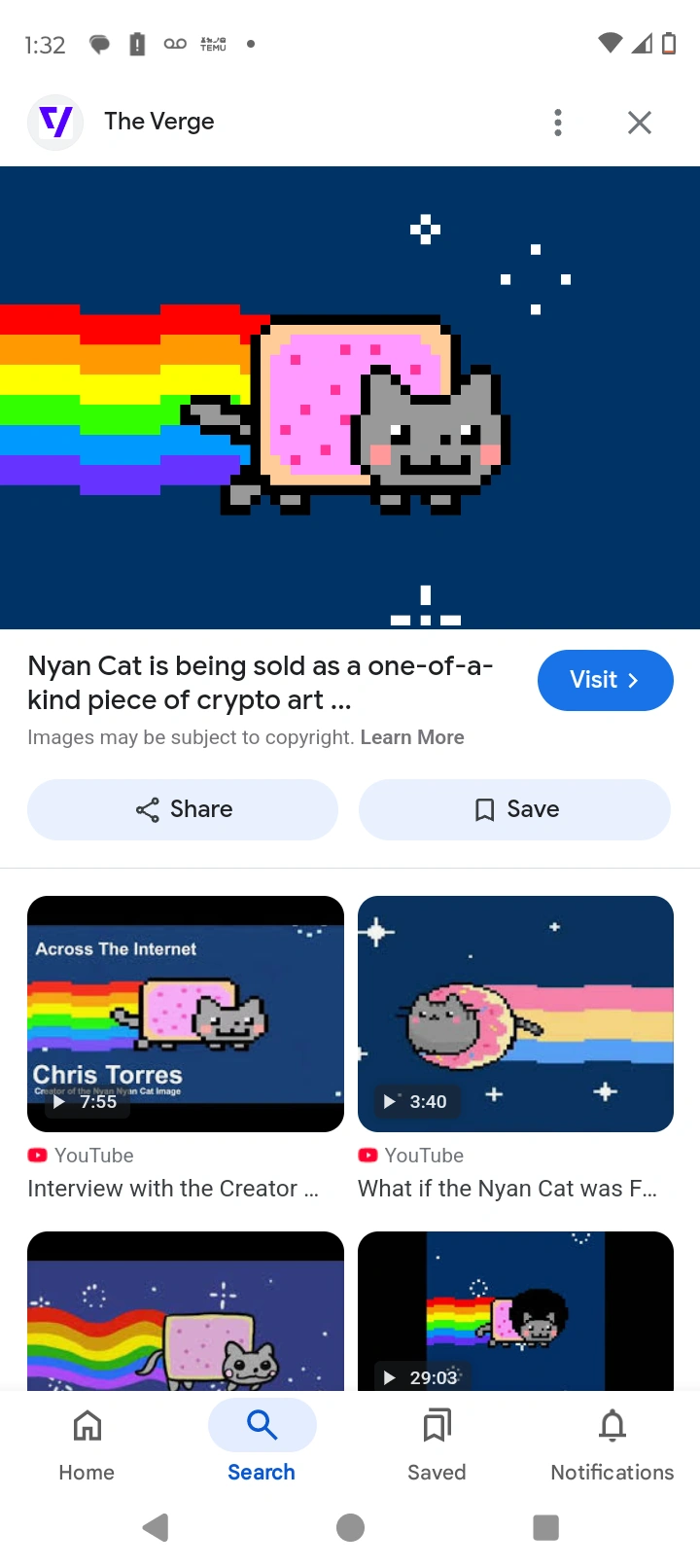Go back with the system back button

(x=156, y=1528)
